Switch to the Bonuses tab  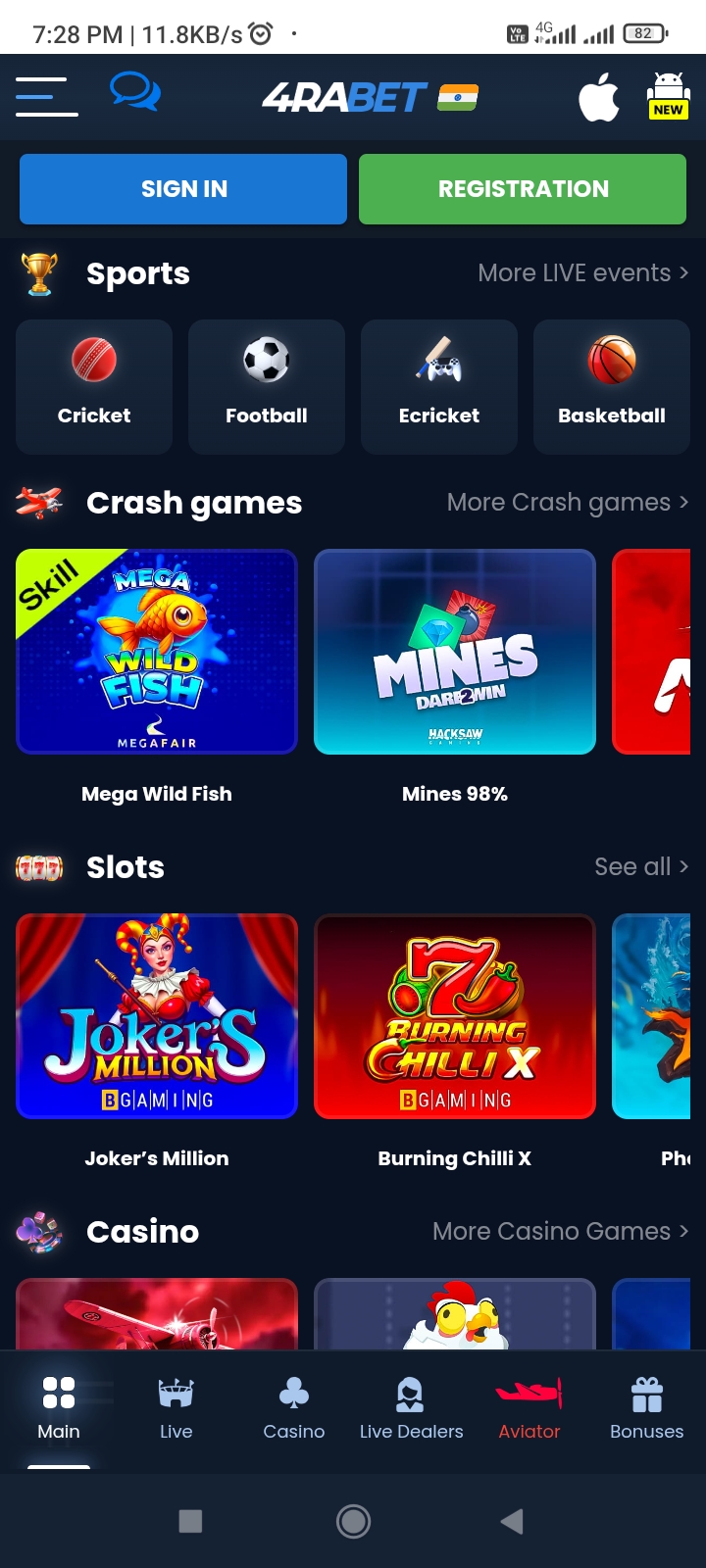(x=647, y=1408)
